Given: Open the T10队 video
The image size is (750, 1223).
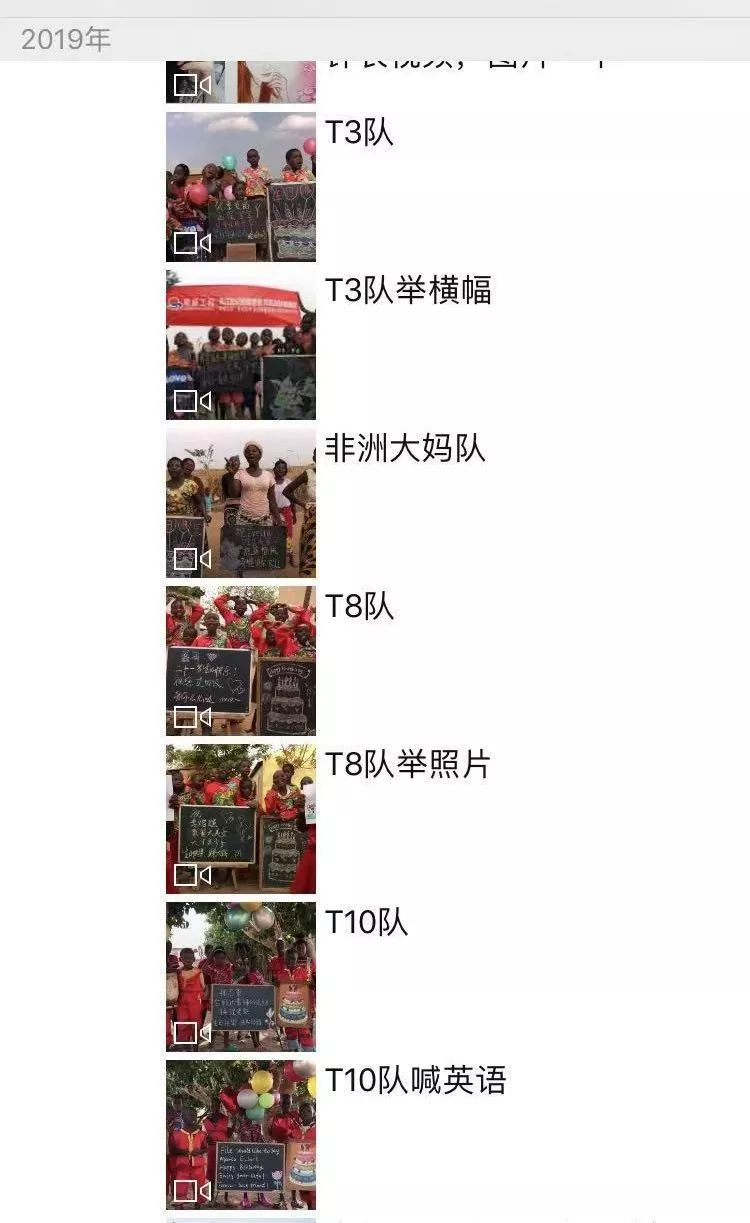Looking at the screenshot, I should click(241, 976).
